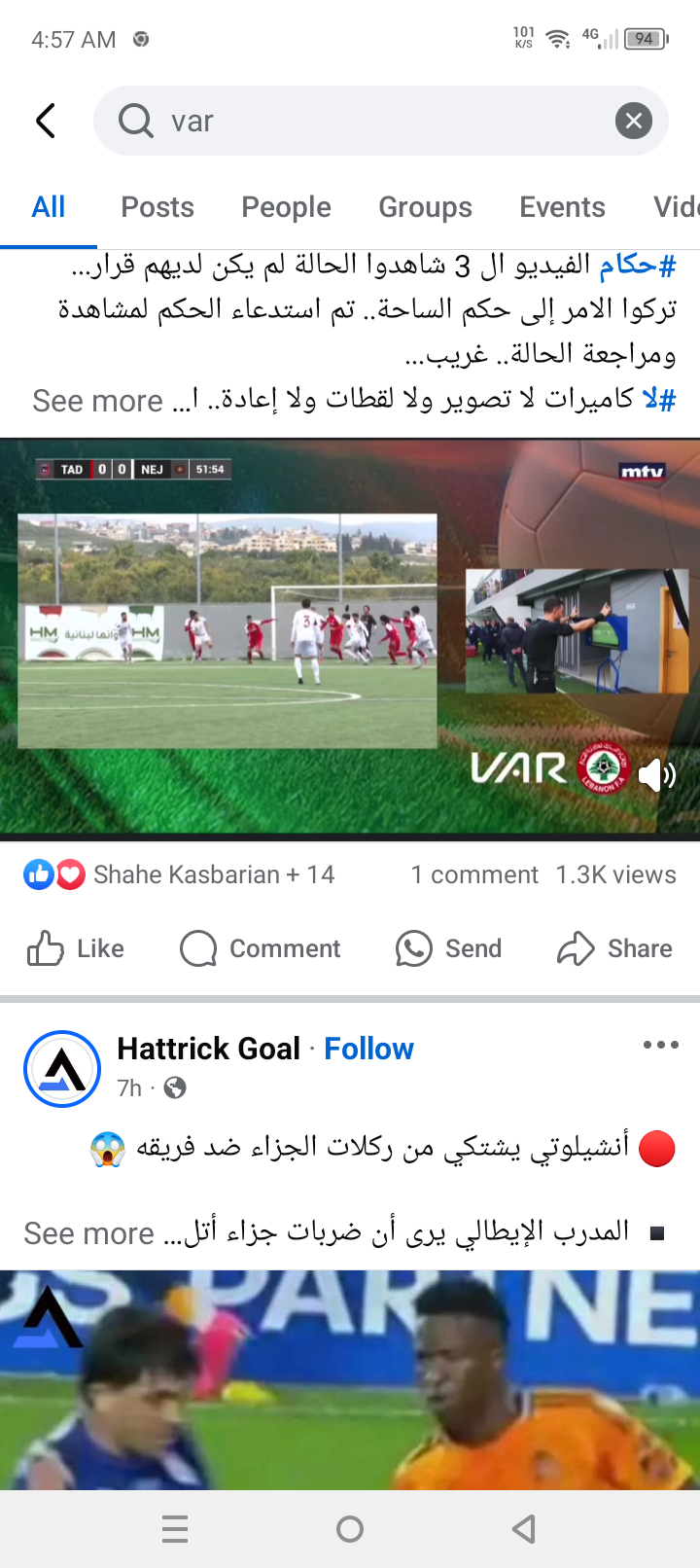
Task: Switch to the Events tab
Action: [562, 207]
